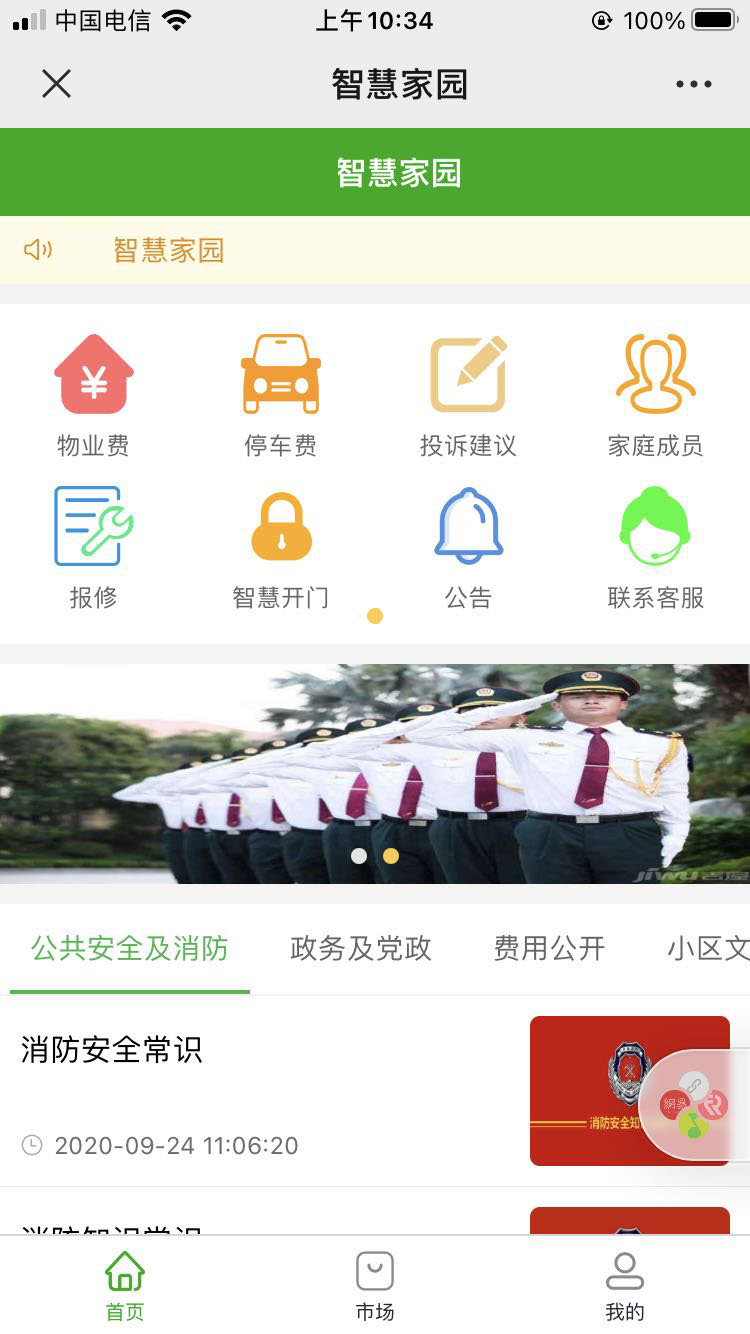This screenshot has width=750, height=1334.
Task: Contact 联系客服 customer service
Action: [x=655, y=547]
